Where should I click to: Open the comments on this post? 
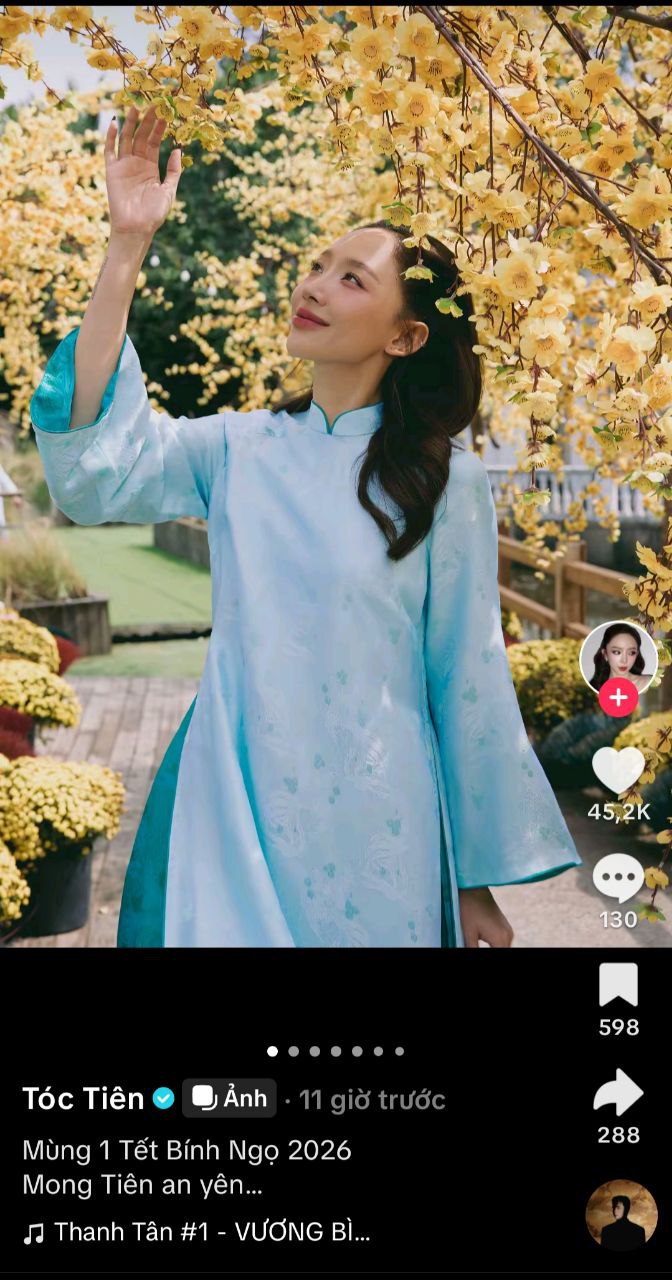point(618,879)
